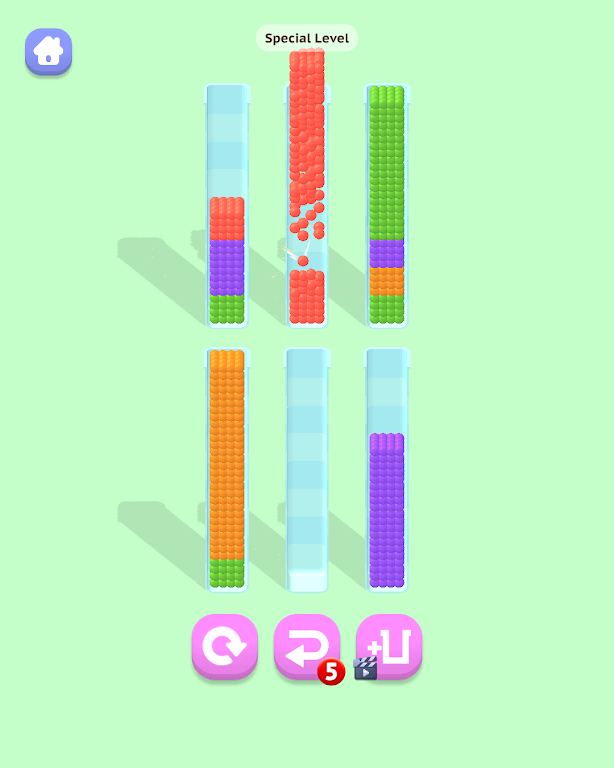Undo the last move
The height and width of the screenshot is (768, 614).
[x=306, y=646]
